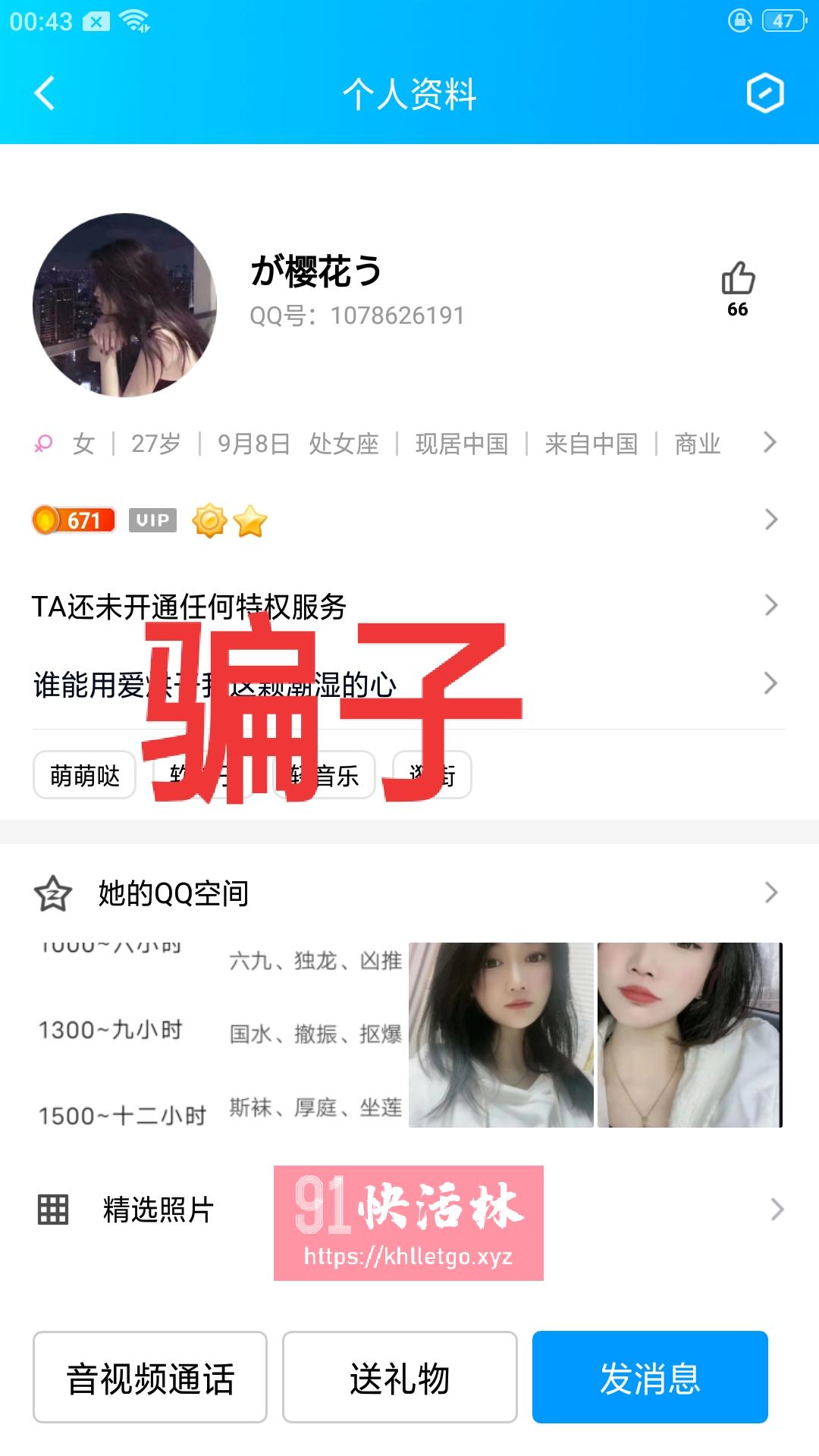Click the thumbs-up like icon showing 66

(x=737, y=281)
